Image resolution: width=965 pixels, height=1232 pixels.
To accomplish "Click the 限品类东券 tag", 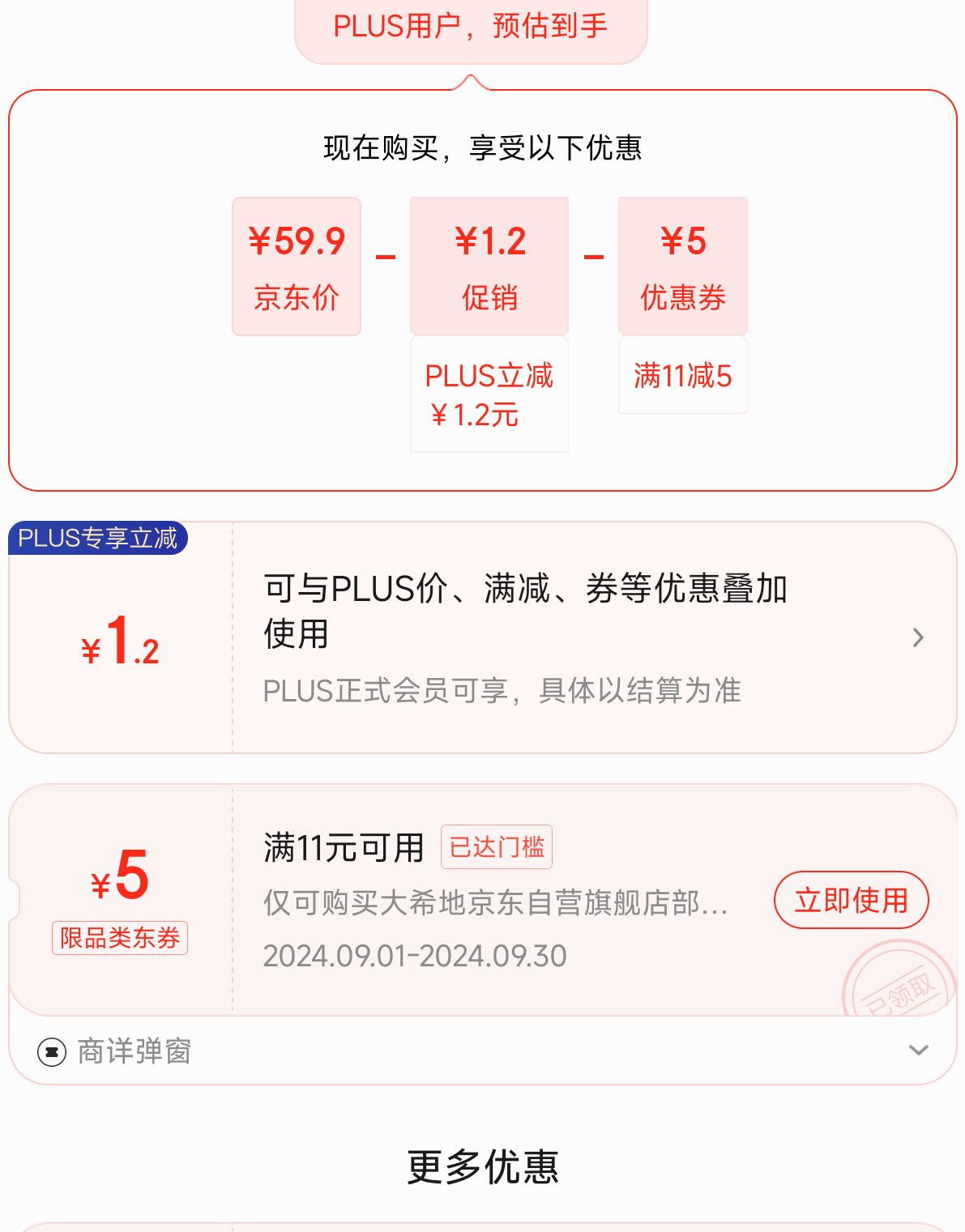I will (119, 938).
